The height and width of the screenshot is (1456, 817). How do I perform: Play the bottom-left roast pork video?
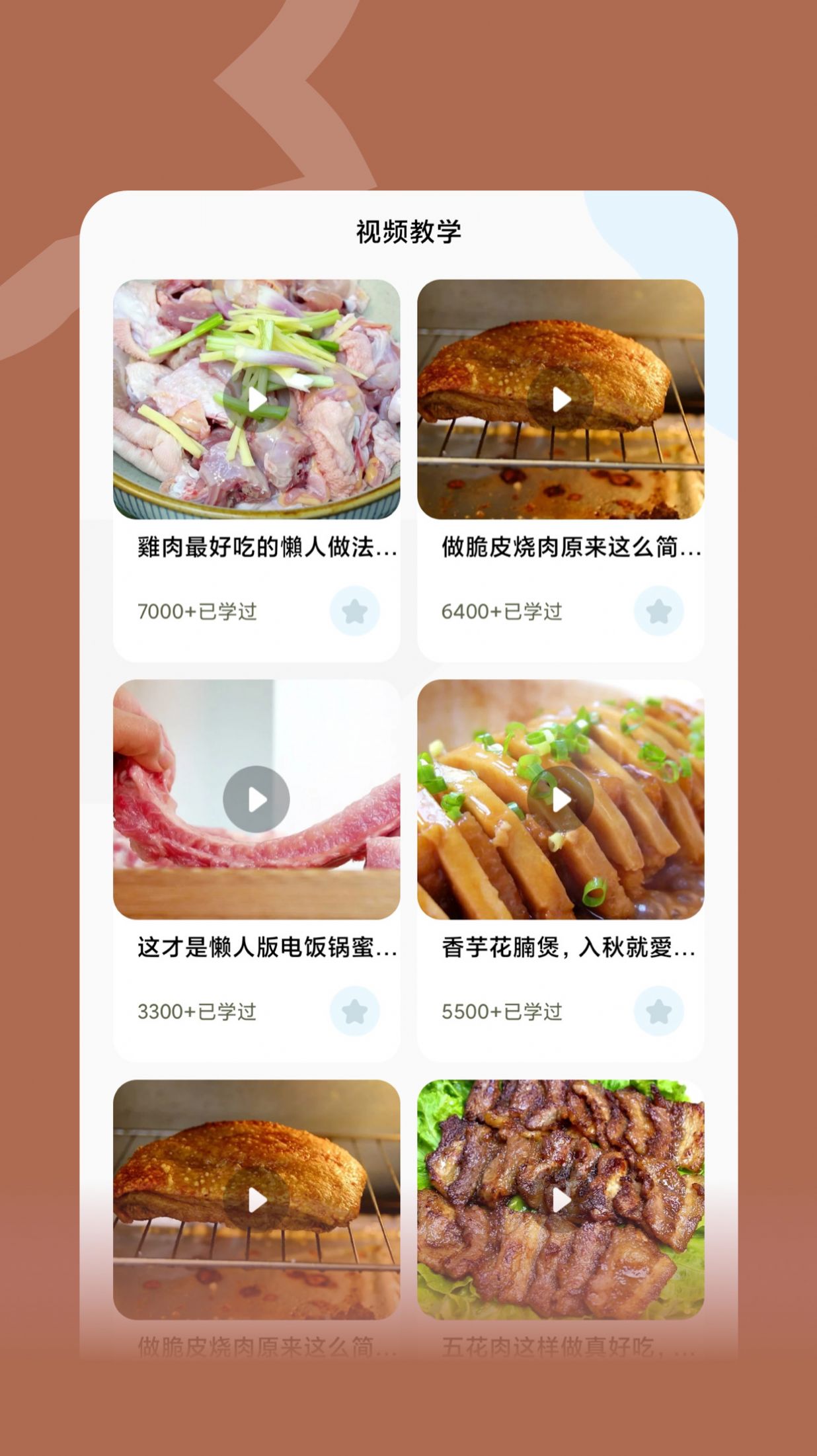[x=256, y=1198]
